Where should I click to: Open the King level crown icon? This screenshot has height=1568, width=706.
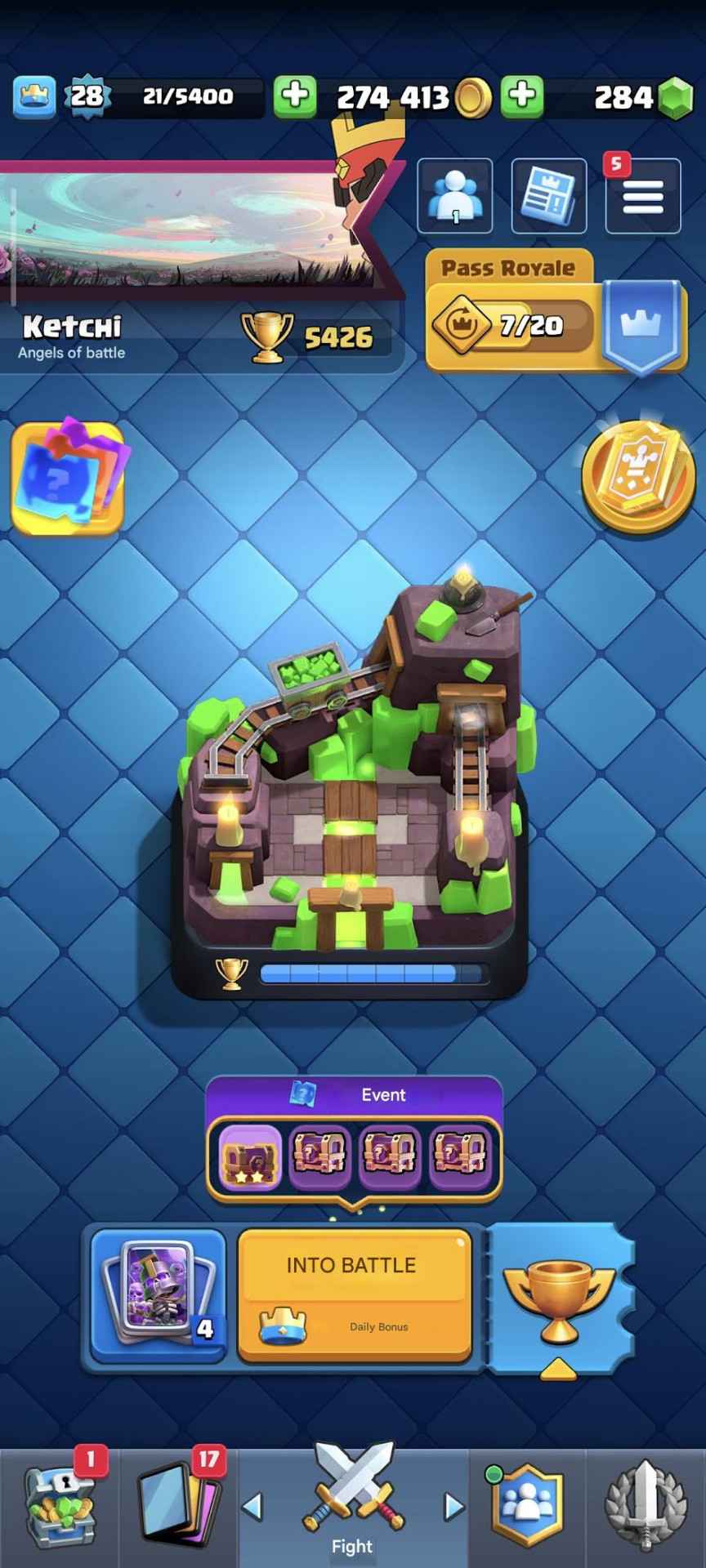click(34, 96)
